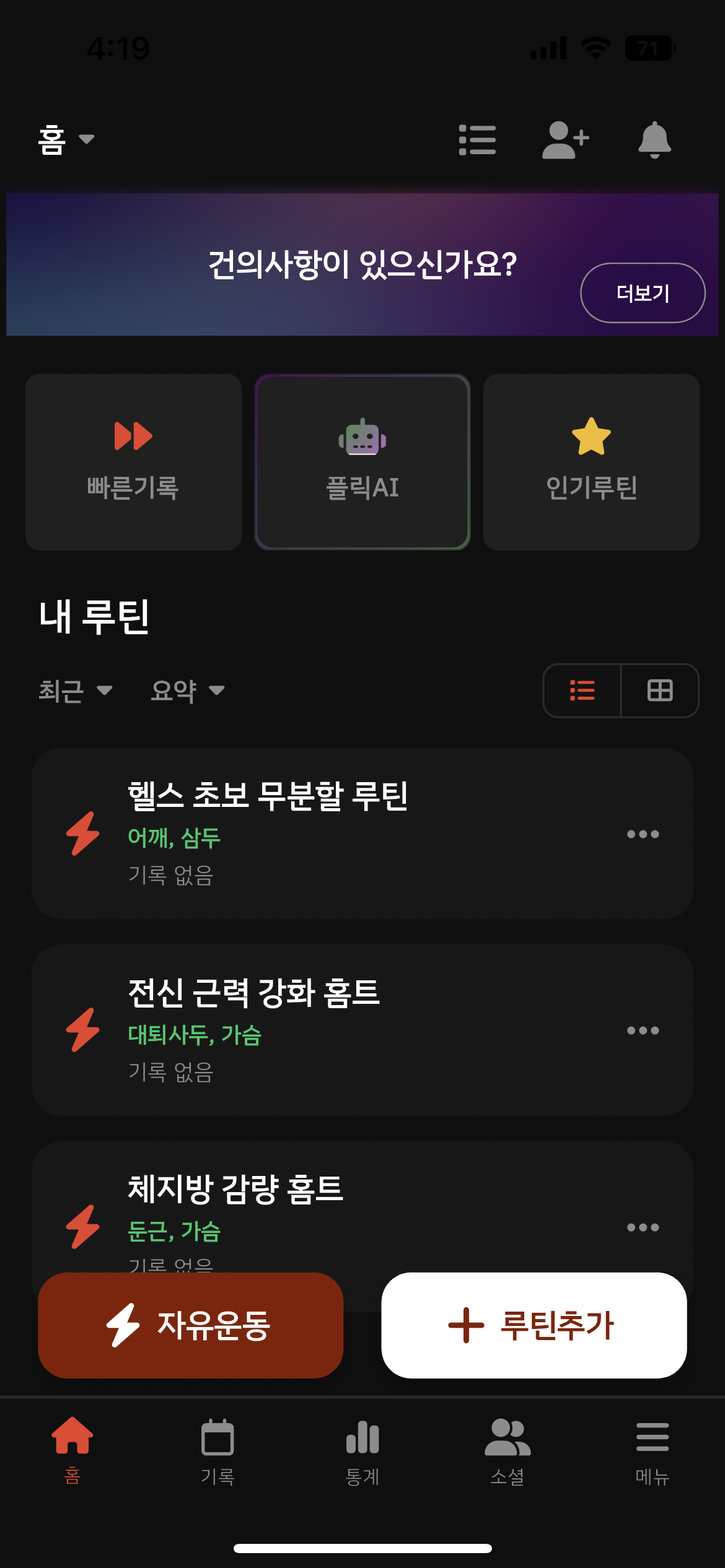The height and width of the screenshot is (1568, 725).
Task: Tap 루틴추가 to add a routine
Action: (x=534, y=1325)
